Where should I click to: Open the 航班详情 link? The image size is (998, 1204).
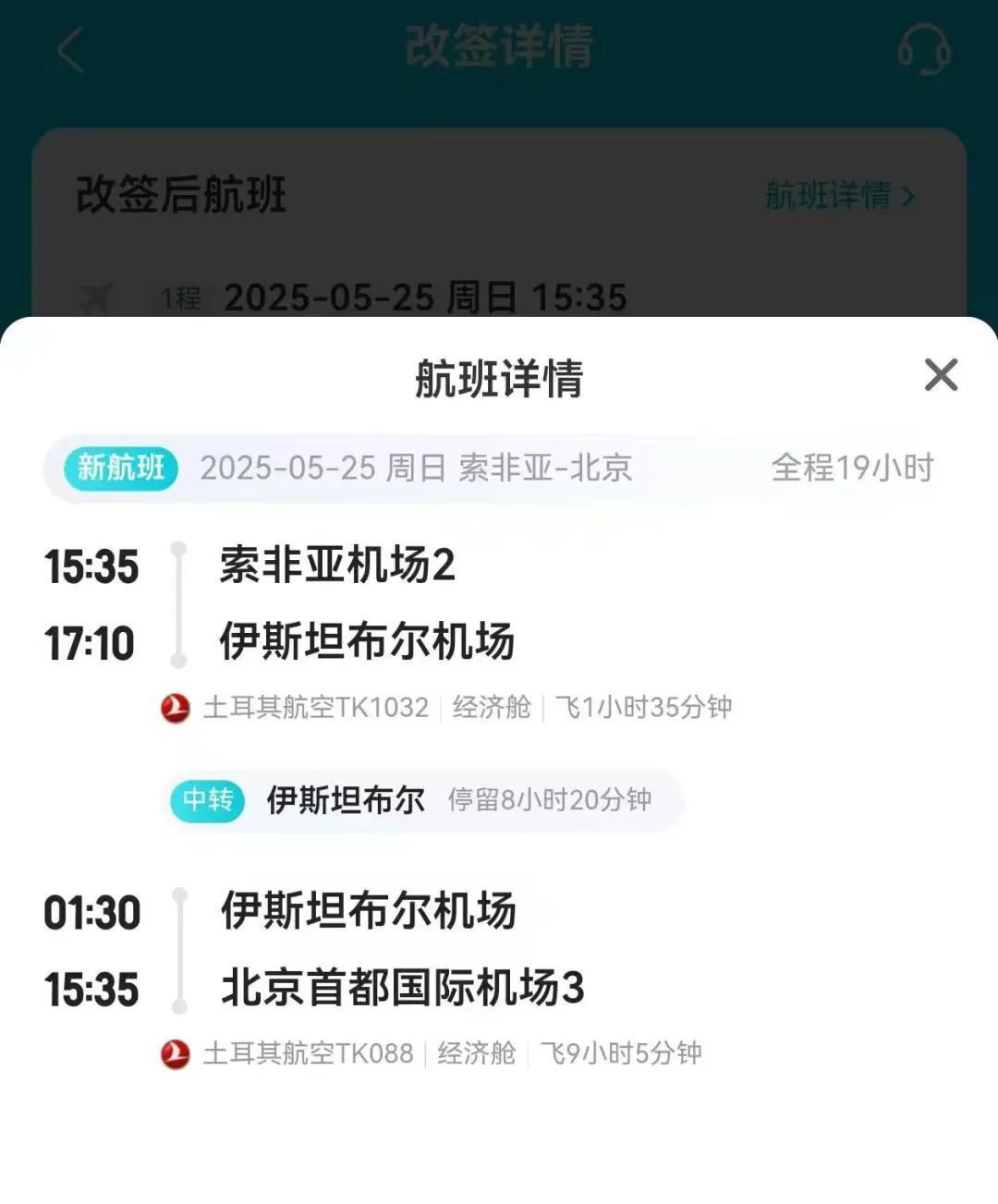pyautogui.click(x=839, y=195)
